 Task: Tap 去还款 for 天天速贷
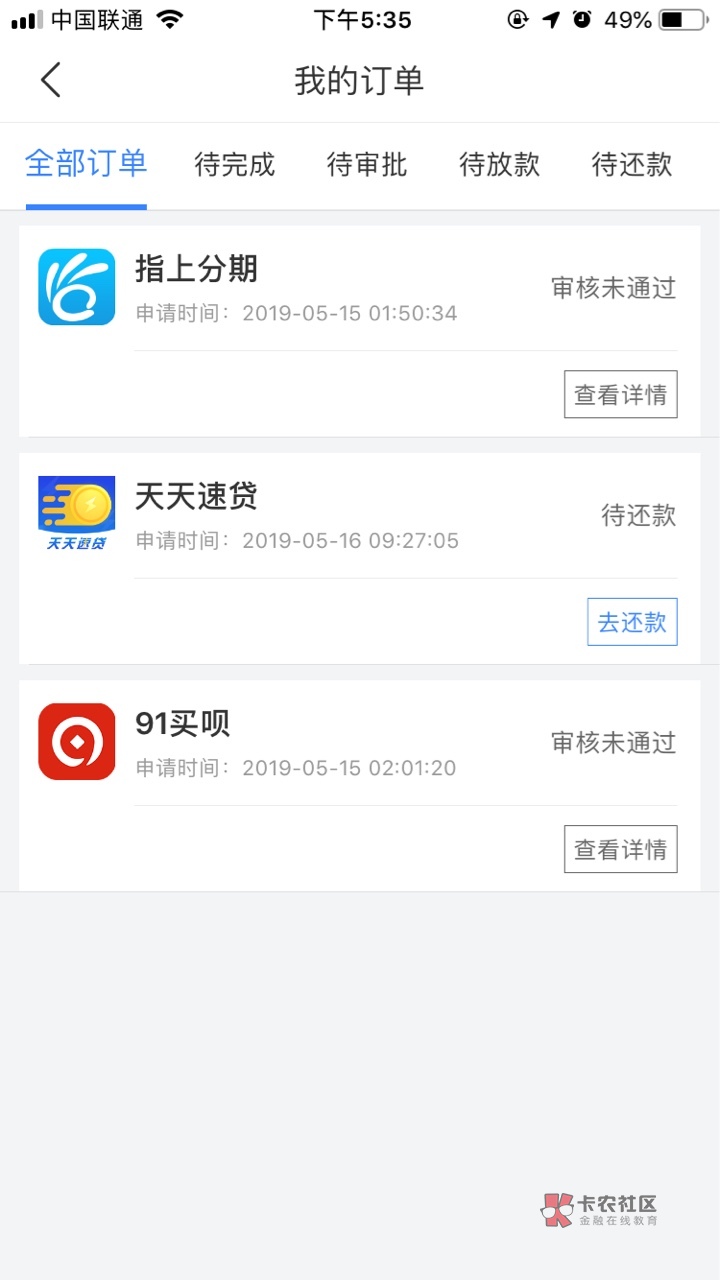click(632, 621)
